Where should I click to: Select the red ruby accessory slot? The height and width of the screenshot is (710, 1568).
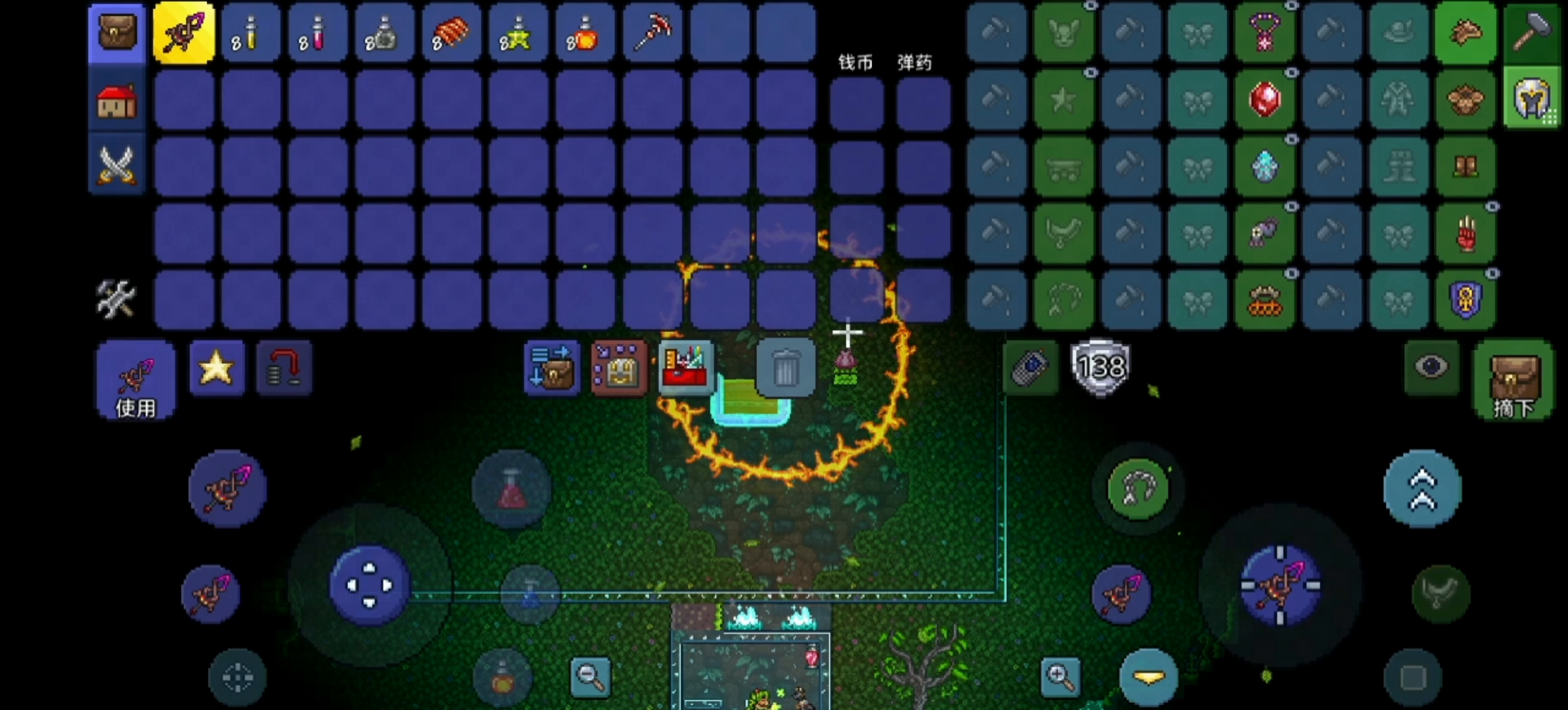(1264, 100)
